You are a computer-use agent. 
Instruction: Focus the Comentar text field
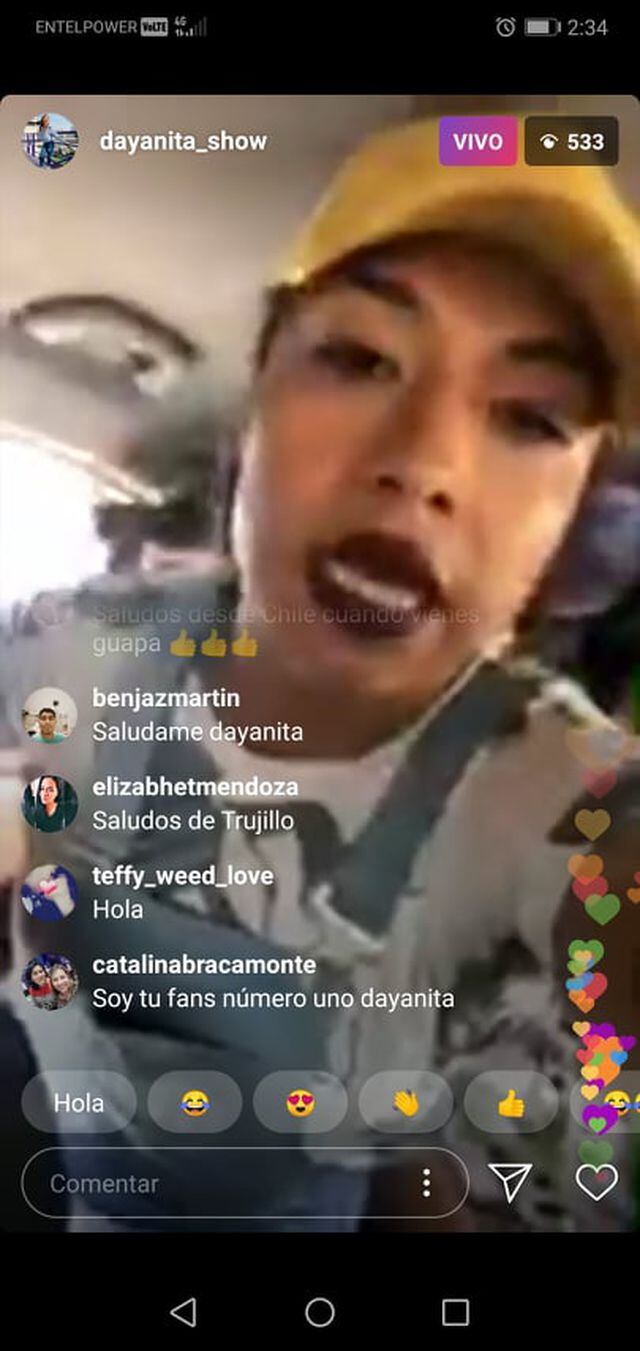(220, 1183)
